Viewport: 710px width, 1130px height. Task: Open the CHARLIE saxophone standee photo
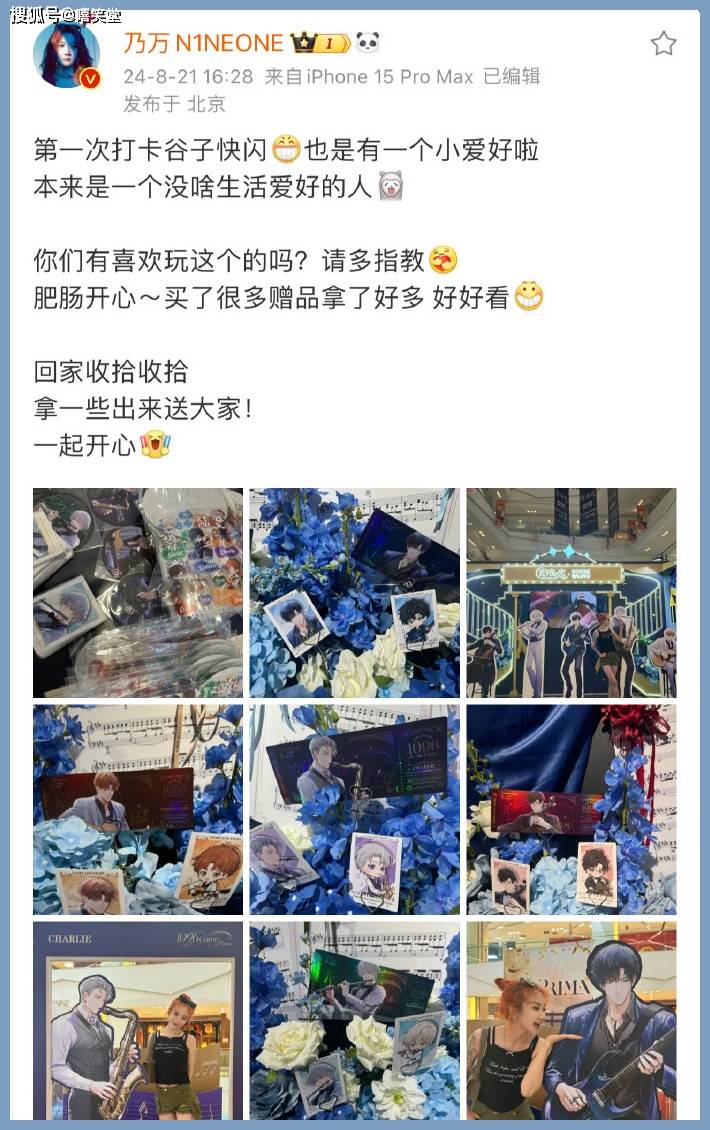[138, 1020]
